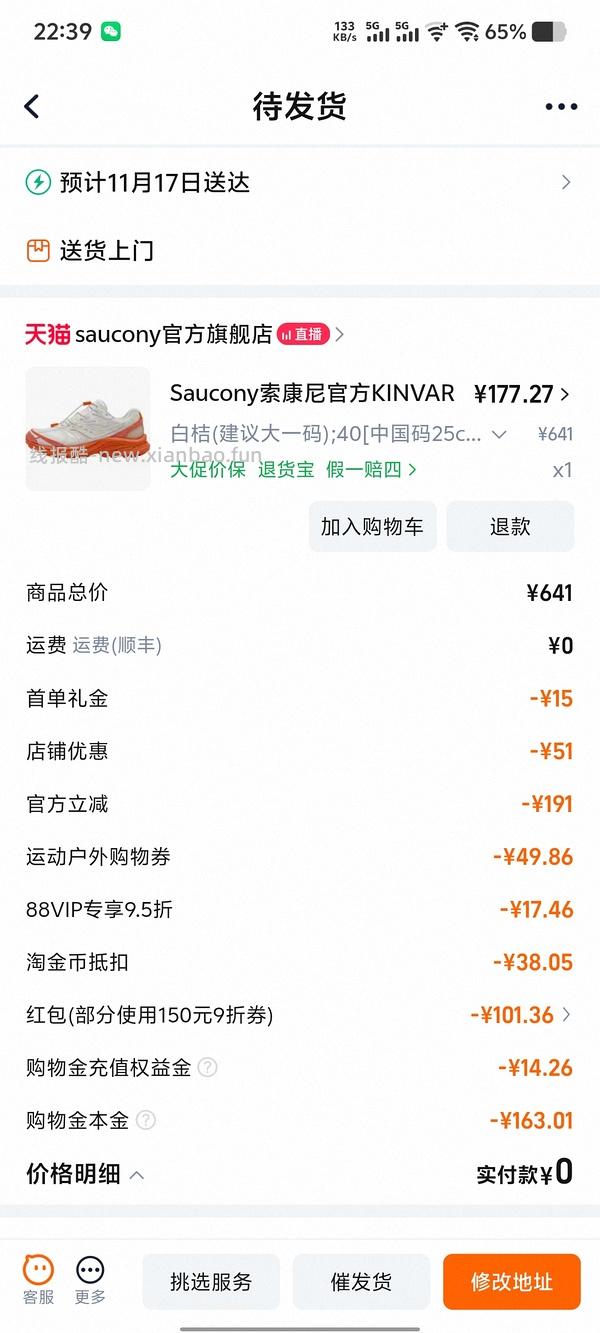600x1333 pixels.
Task: Choose 挑选服务
Action: coord(211,1282)
